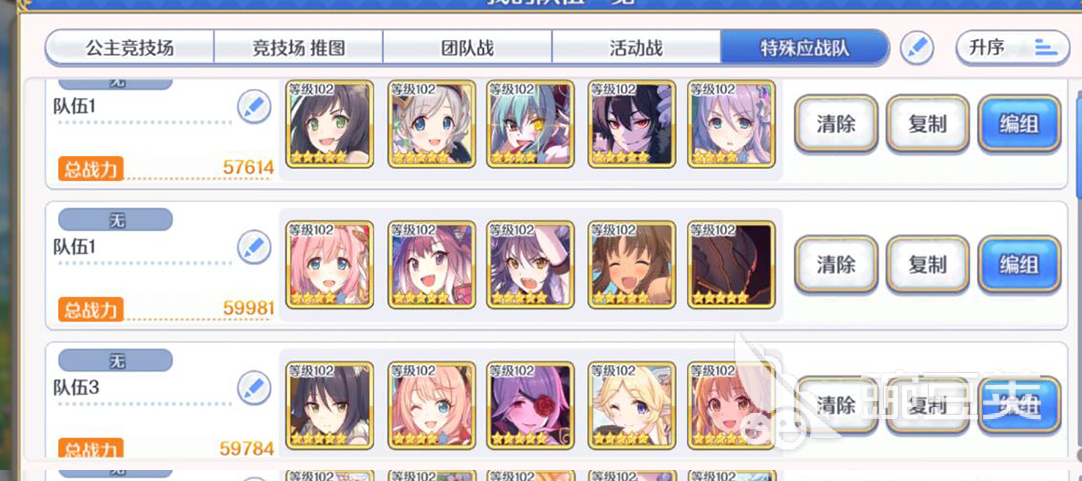Image resolution: width=1082 pixels, height=481 pixels.
Task: Tap 复制 for the 59981 power team
Action: [x=927, y=264]
